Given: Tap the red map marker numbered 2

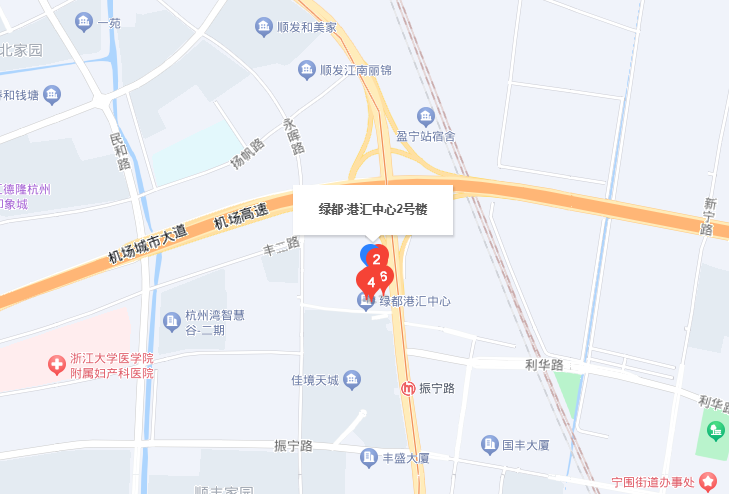Looking at the screenshot, I should pyautogui.click(x=378, y=258).
